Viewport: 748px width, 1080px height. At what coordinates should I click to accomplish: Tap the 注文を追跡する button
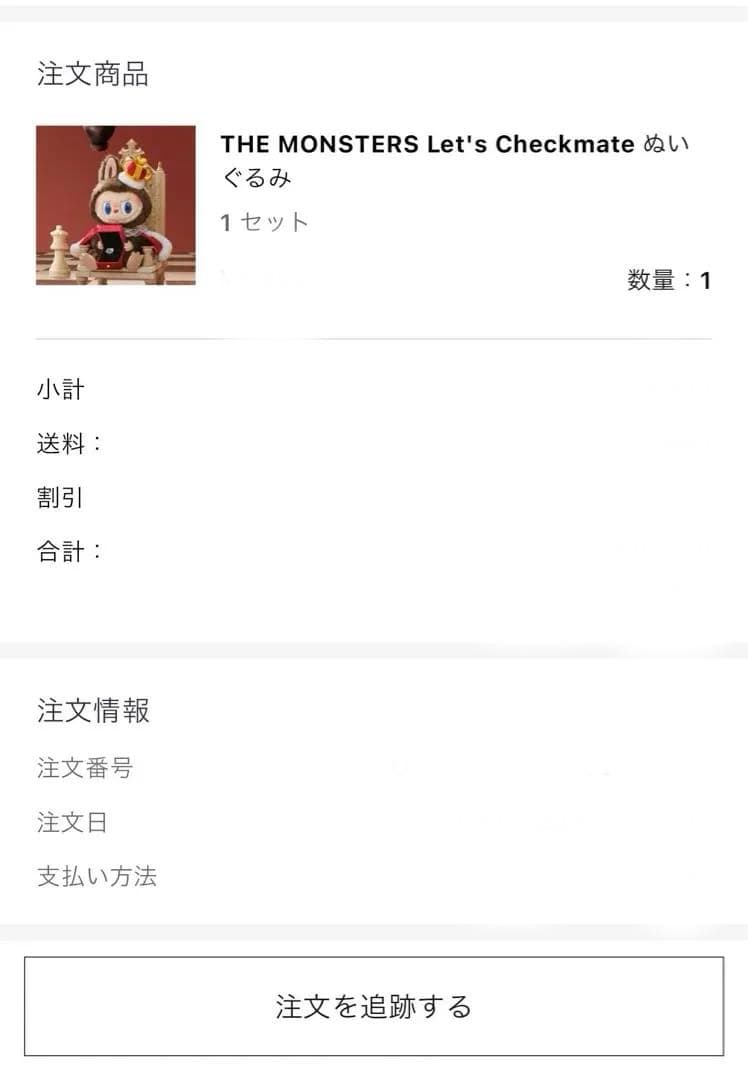pyautogui.click(x=373, y=1006)
